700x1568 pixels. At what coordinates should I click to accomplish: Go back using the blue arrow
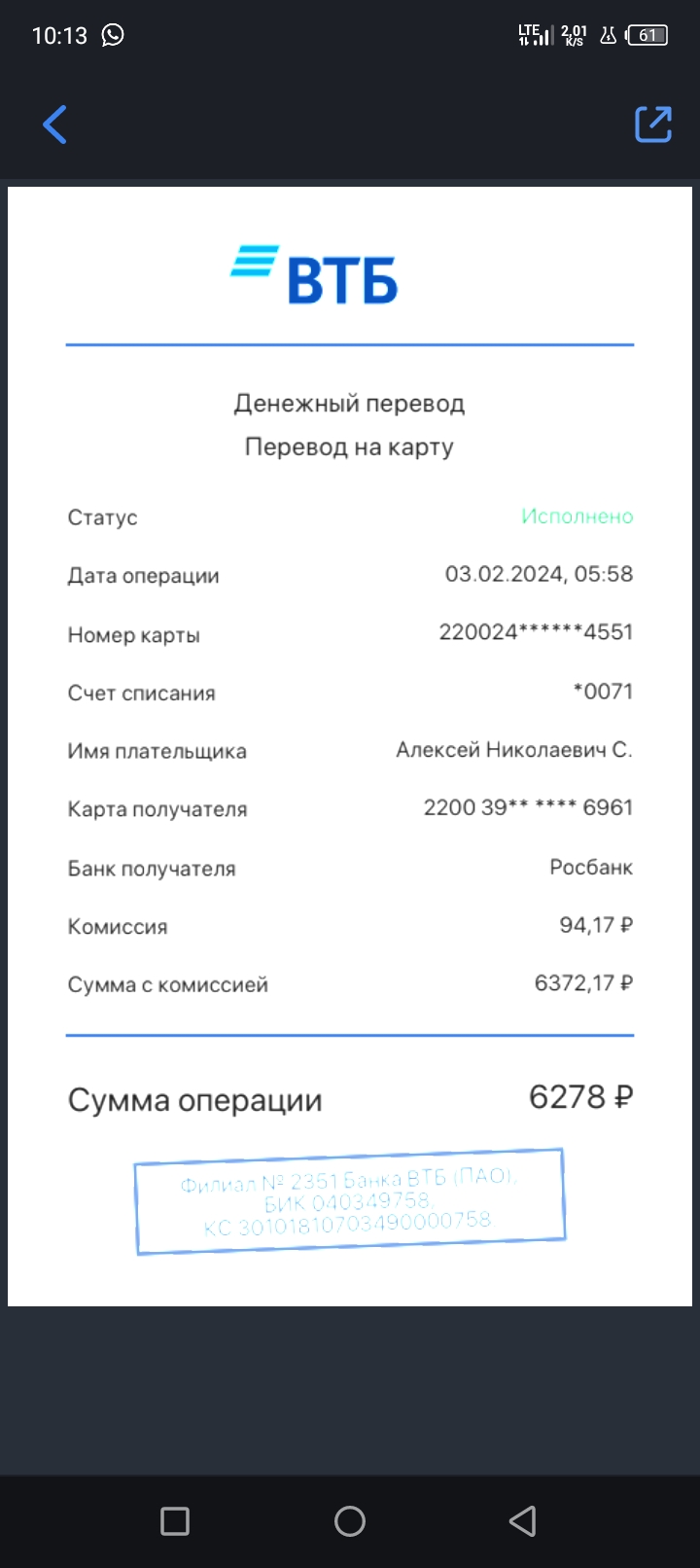(55, 125)
